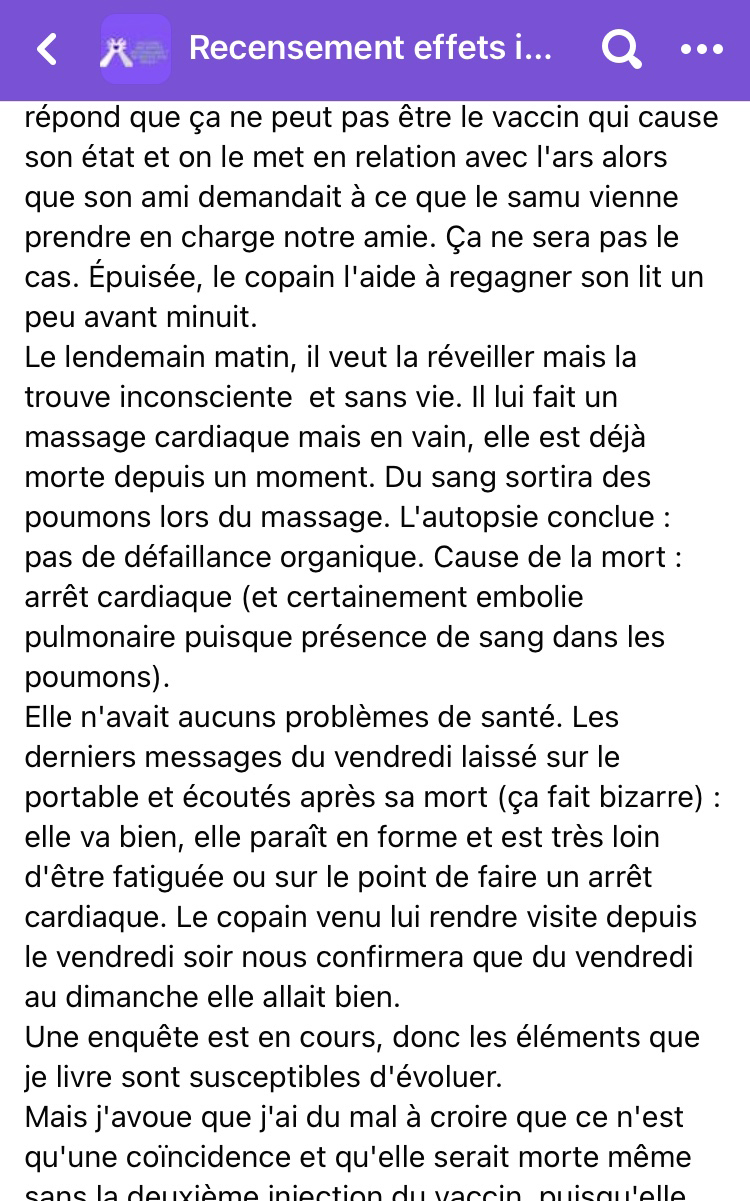The width and height of the screenshot is (750, 1201).
Task: Go back using the header arrow
Action: pyautogui.click(x=47, y=49)
